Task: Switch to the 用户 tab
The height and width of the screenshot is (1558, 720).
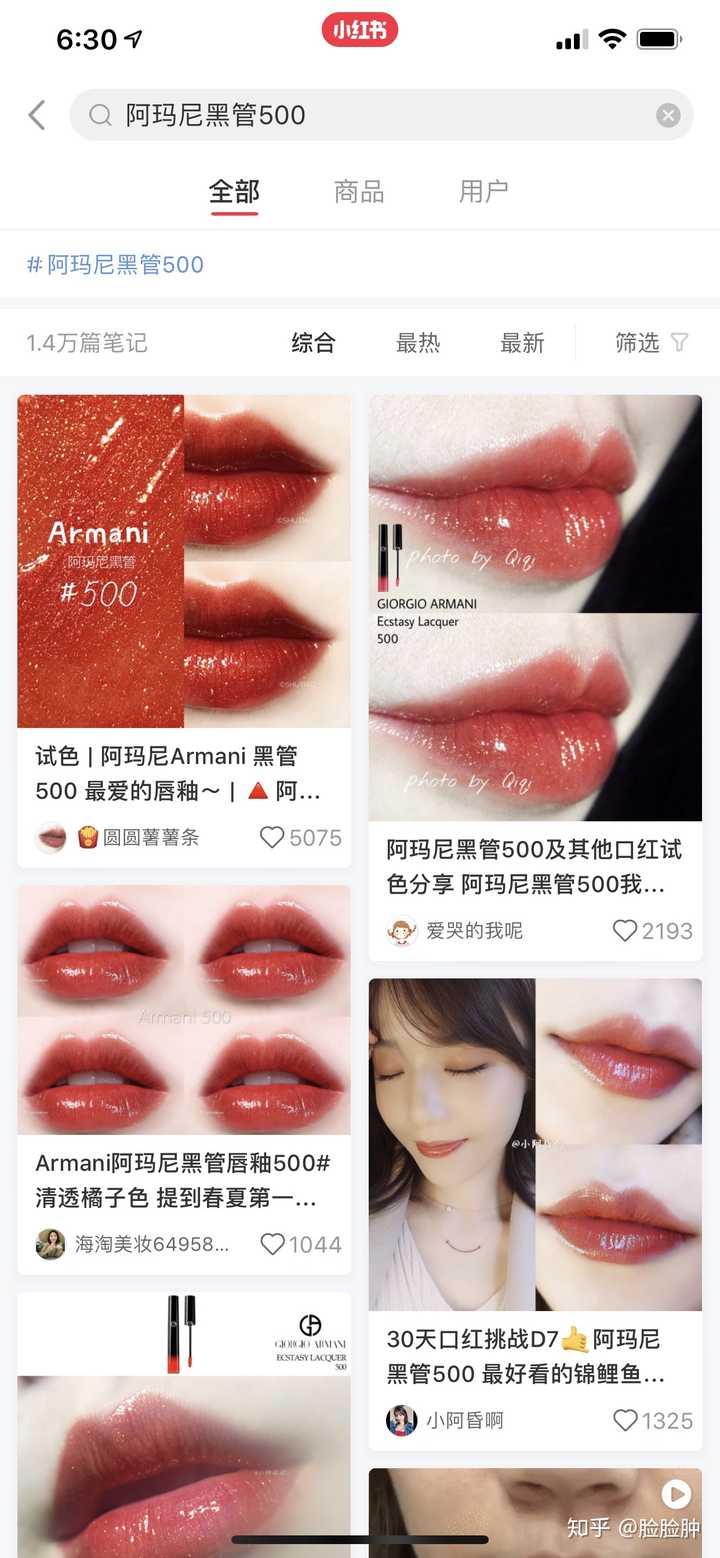Action: (484, 191)
